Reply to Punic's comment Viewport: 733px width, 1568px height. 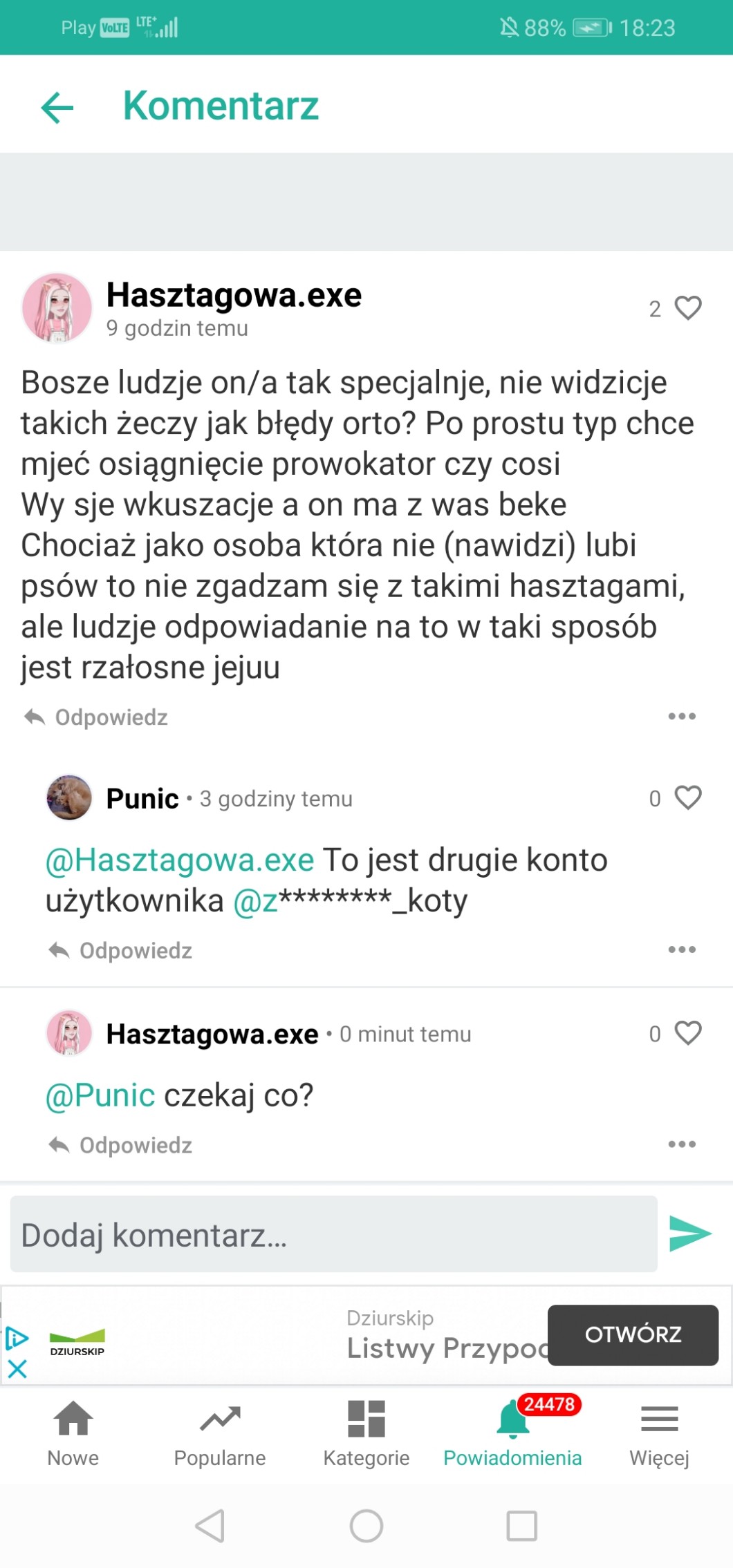(x=121, y=951)
